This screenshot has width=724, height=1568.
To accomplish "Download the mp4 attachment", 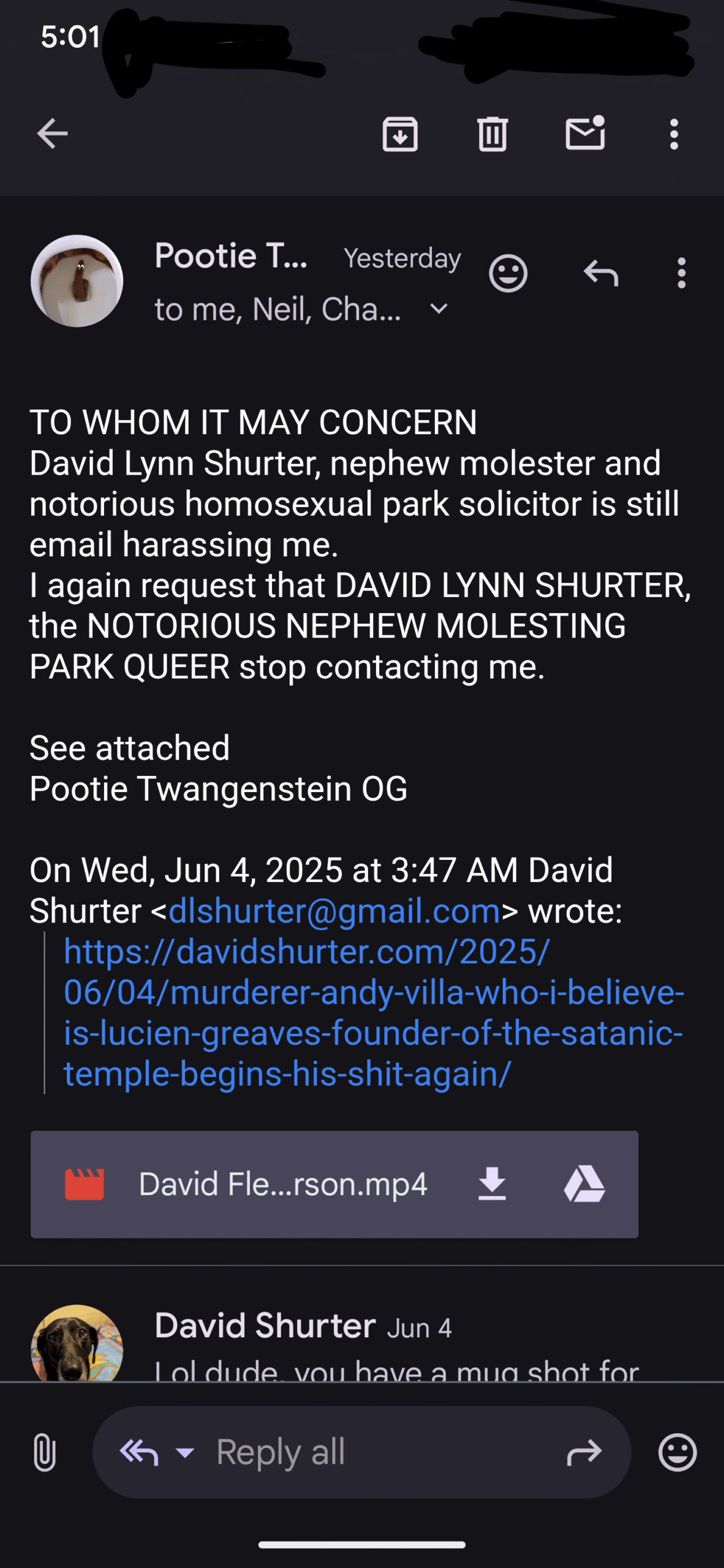I will 492,1184.
